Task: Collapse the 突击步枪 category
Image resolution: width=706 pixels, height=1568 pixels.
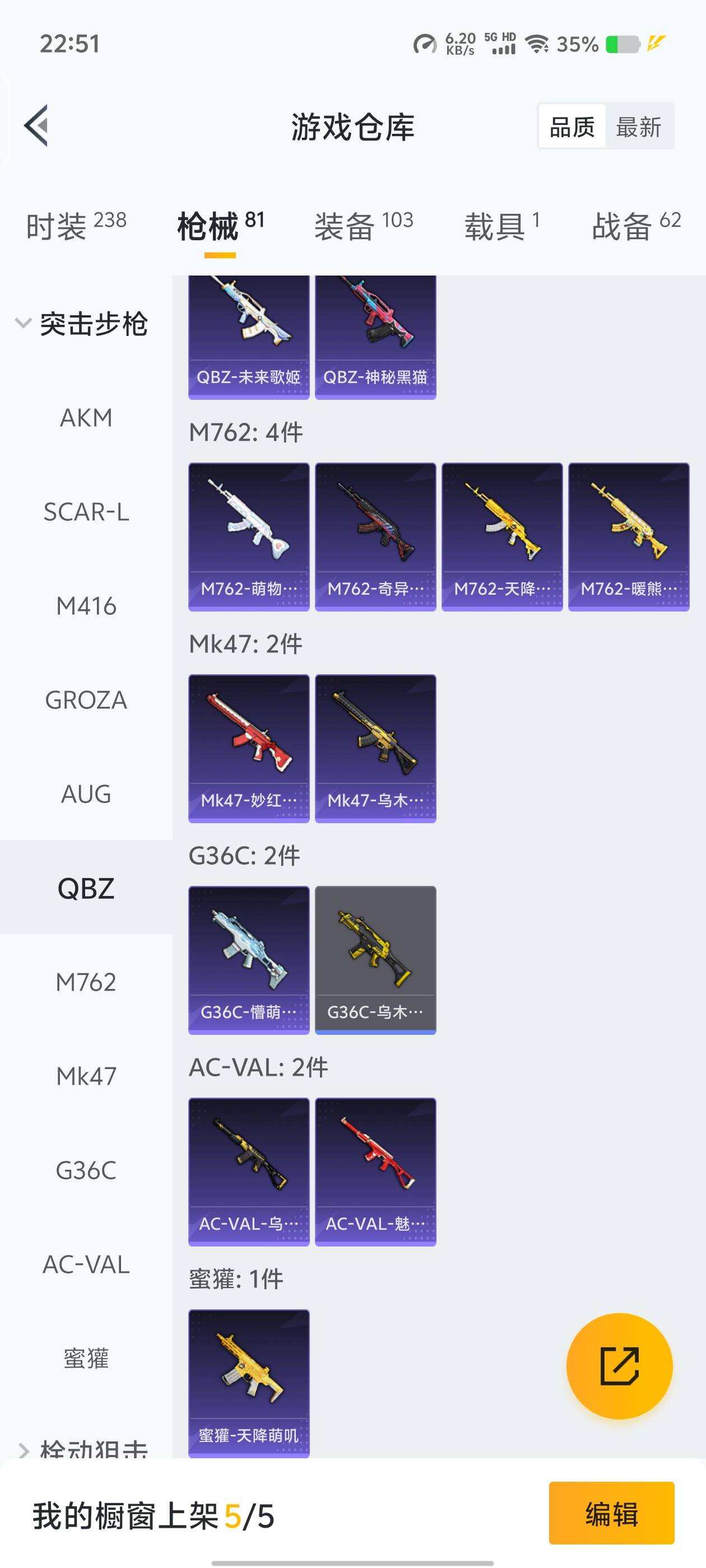Action: tap(82, 324)
